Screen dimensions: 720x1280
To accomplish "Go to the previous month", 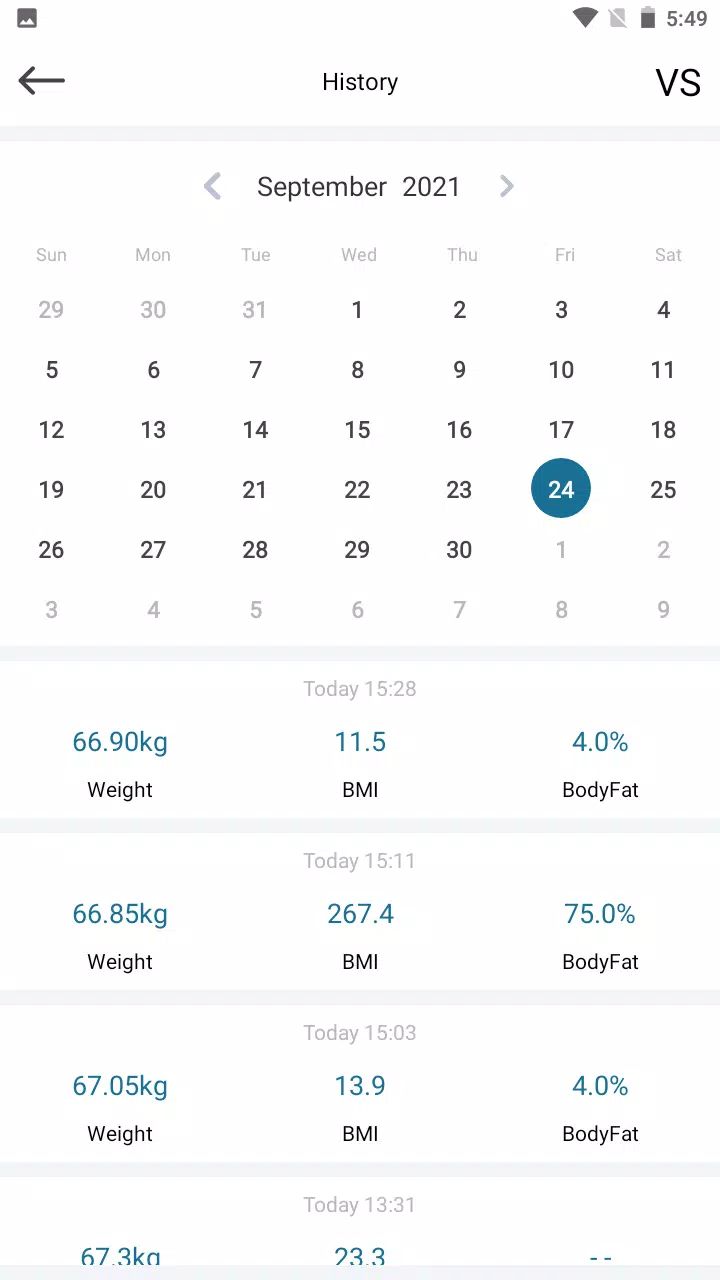I will tap(212, 186).
